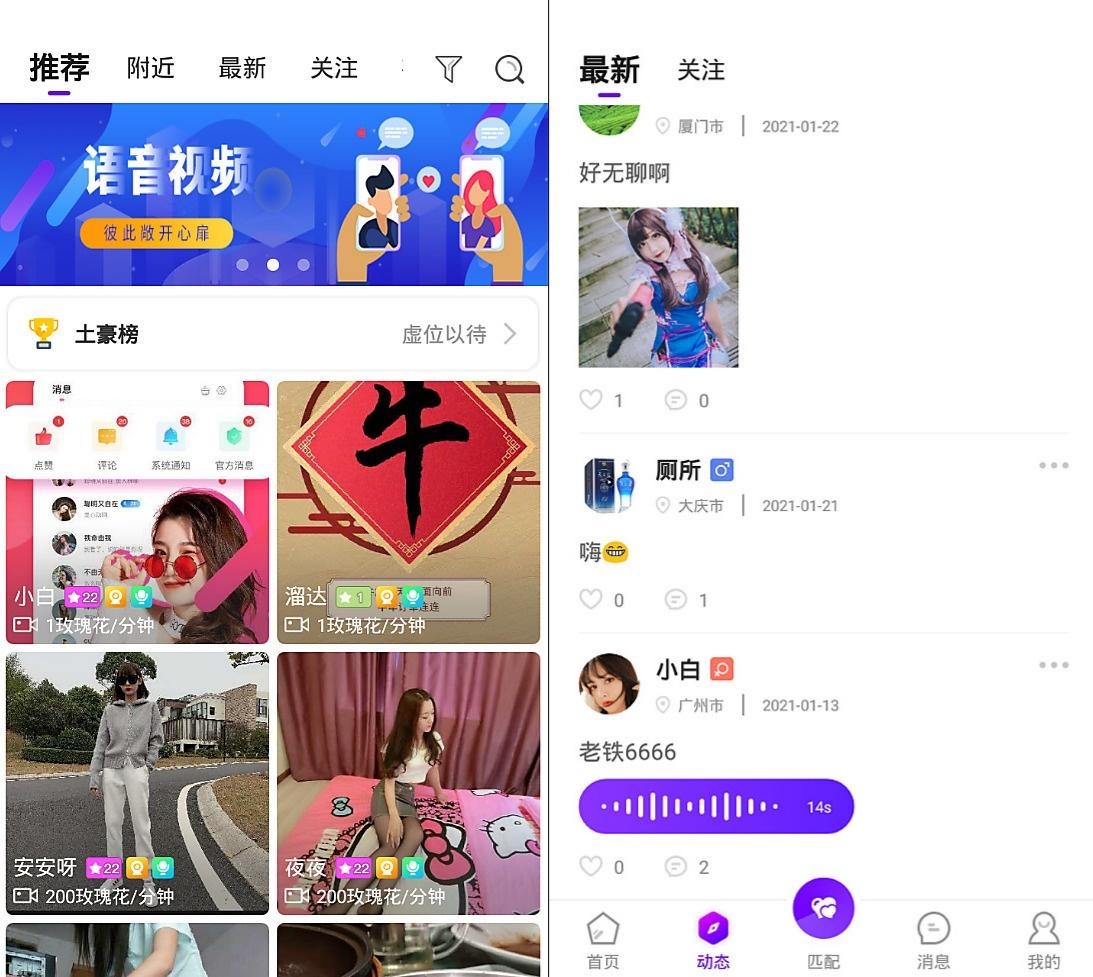The width and height of the screenshot is (1093, 977).
Task: Open 安安呀's profile card
Action: point(137,783)
